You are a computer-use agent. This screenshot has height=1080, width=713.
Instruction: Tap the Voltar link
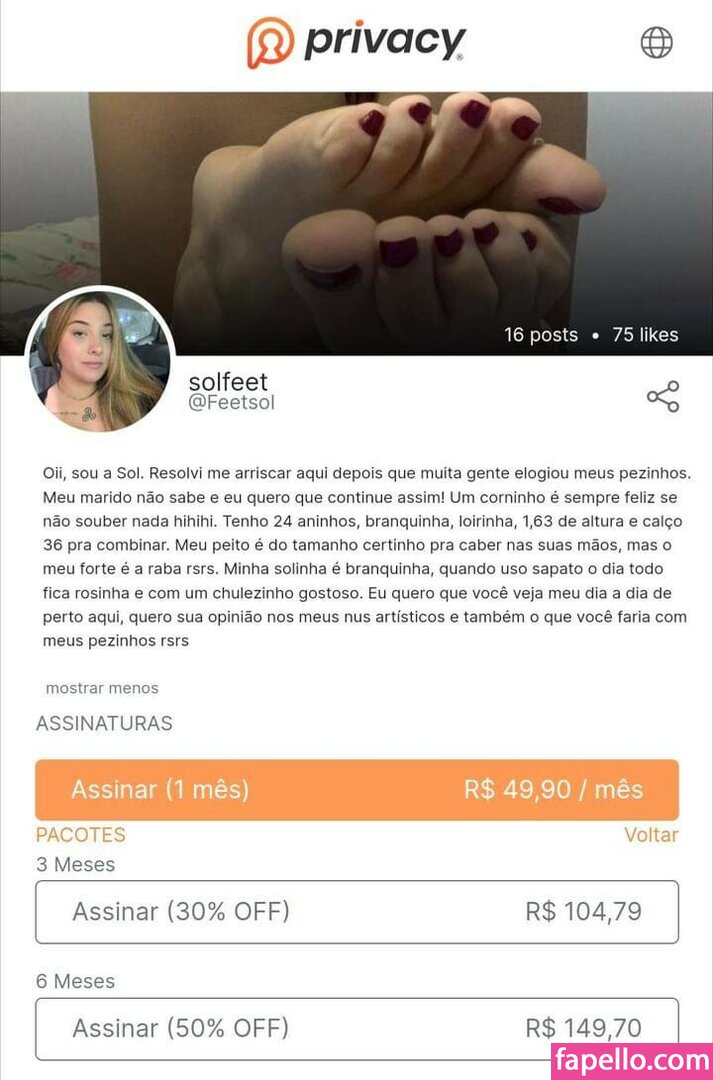point(651,835)
